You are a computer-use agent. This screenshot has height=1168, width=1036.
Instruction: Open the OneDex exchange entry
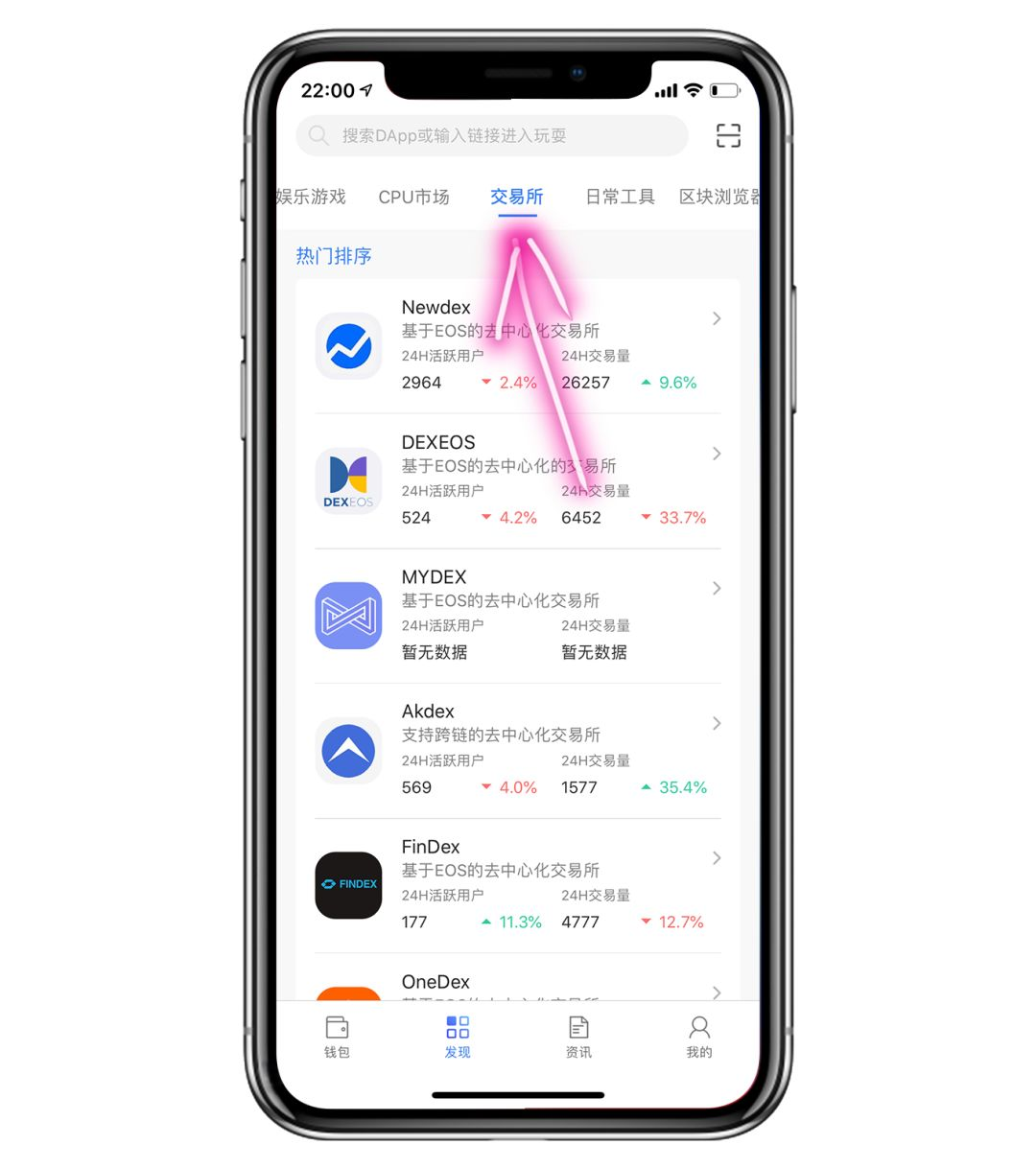(x=517, y=984)
